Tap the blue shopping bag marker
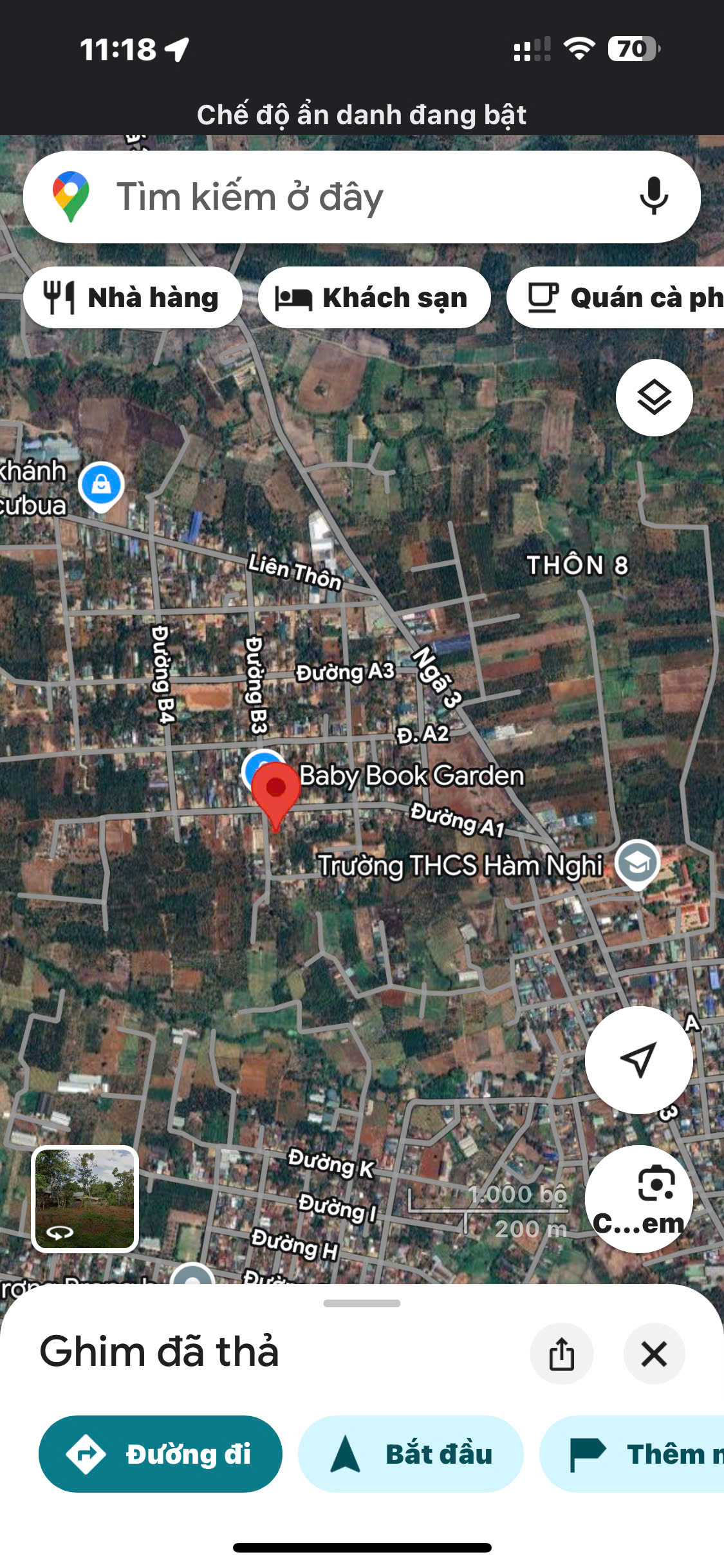The height and width of the screenshot is (1568, 724). pos(101,484)
